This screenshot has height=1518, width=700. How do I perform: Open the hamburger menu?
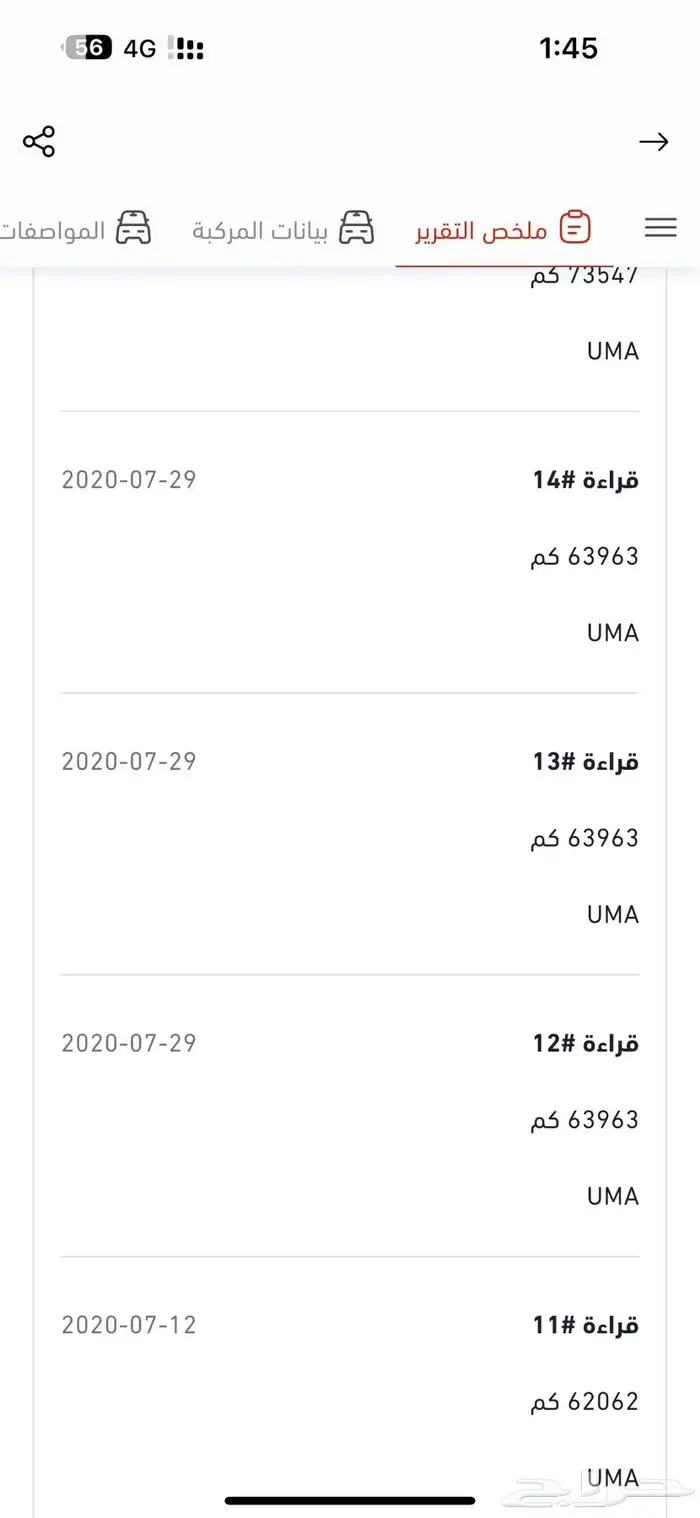click(660, 228)
